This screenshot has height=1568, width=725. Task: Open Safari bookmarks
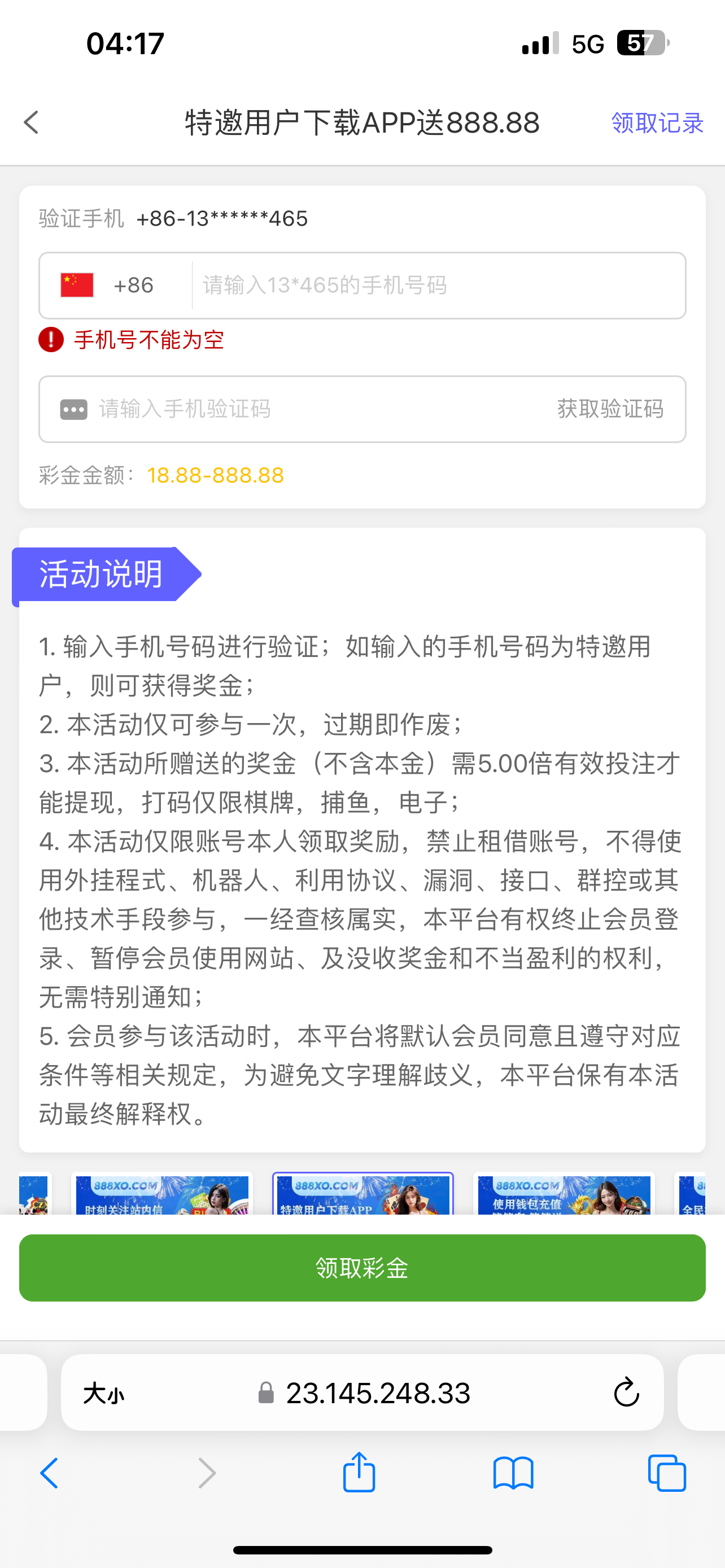513,1473
